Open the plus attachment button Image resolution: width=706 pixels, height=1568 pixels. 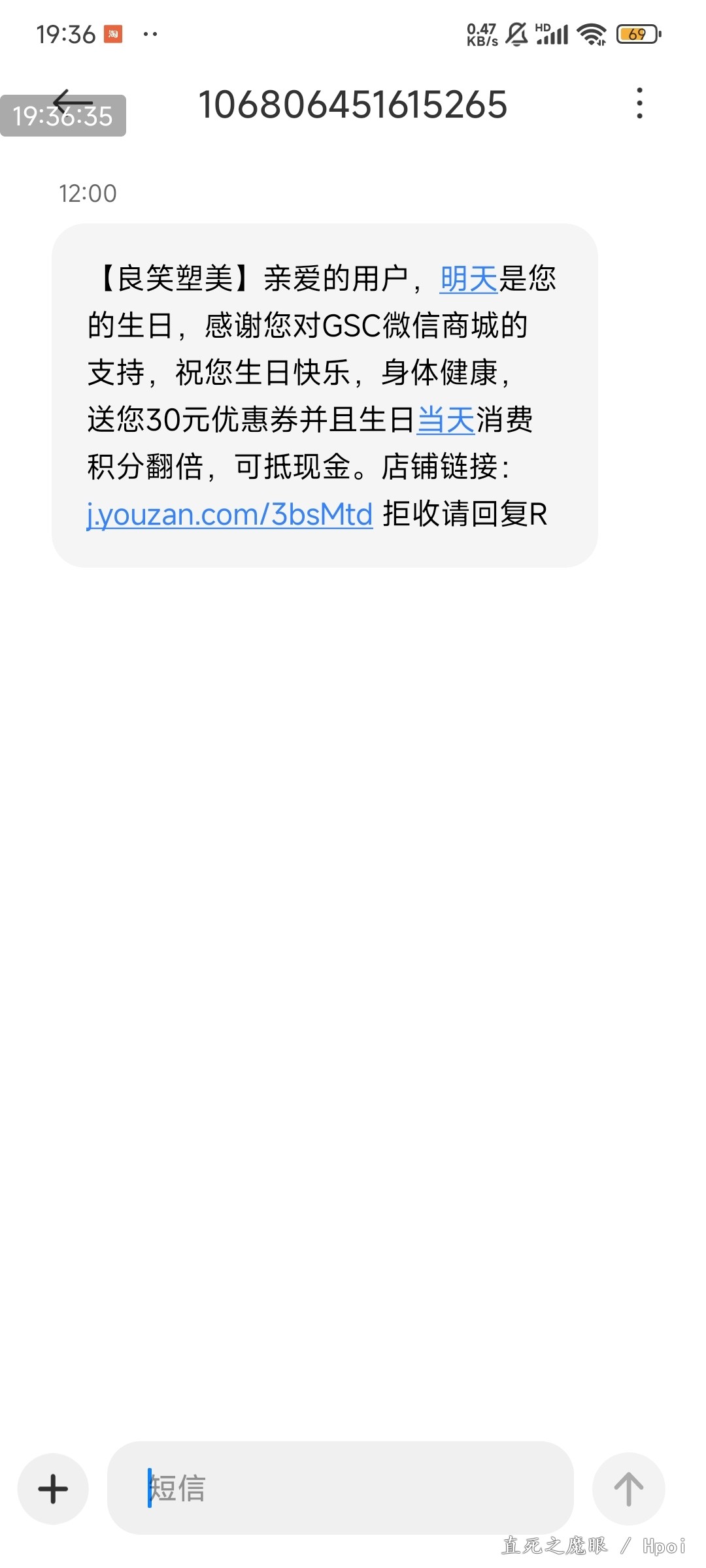point(53,1489)
